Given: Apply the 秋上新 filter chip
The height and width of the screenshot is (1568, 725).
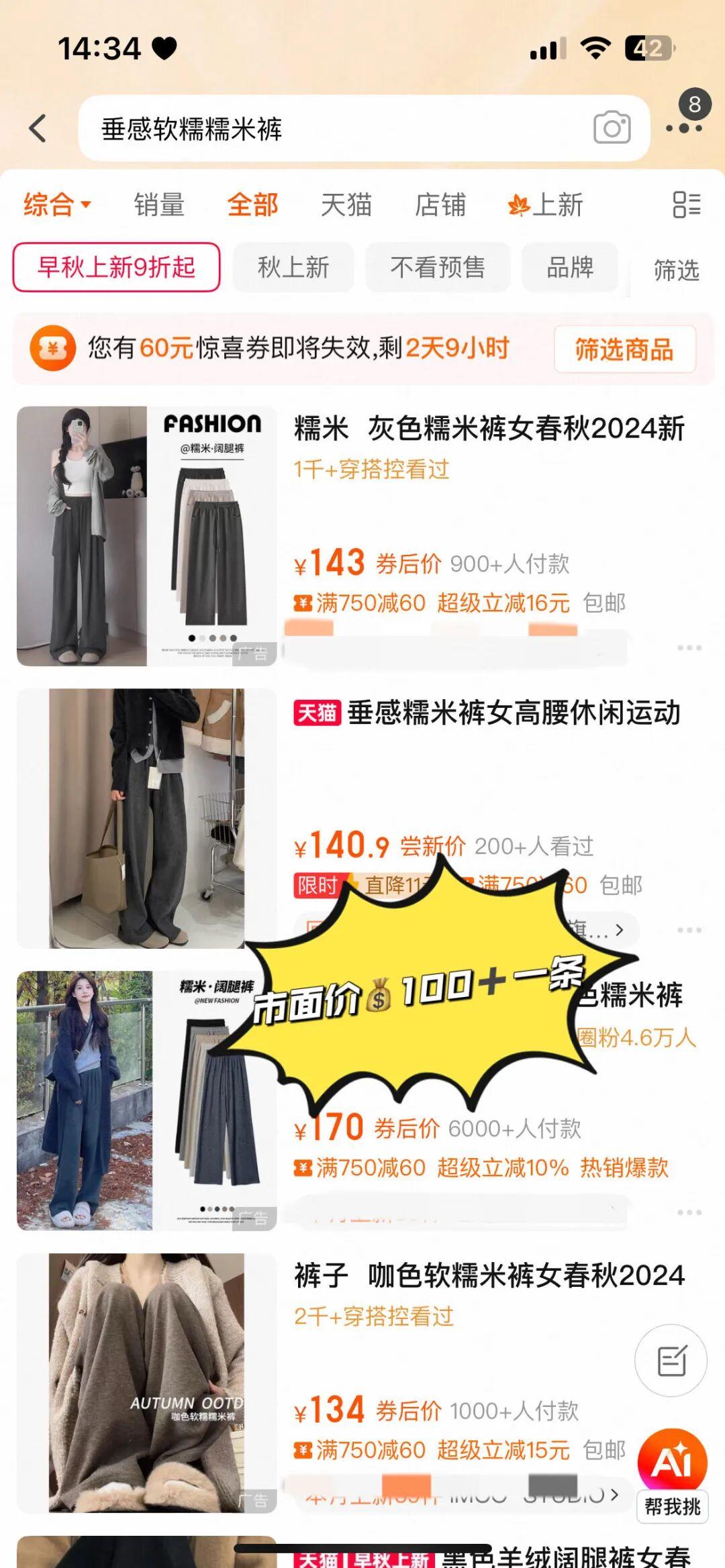Looking at the screenshot, I should [293, 267].
